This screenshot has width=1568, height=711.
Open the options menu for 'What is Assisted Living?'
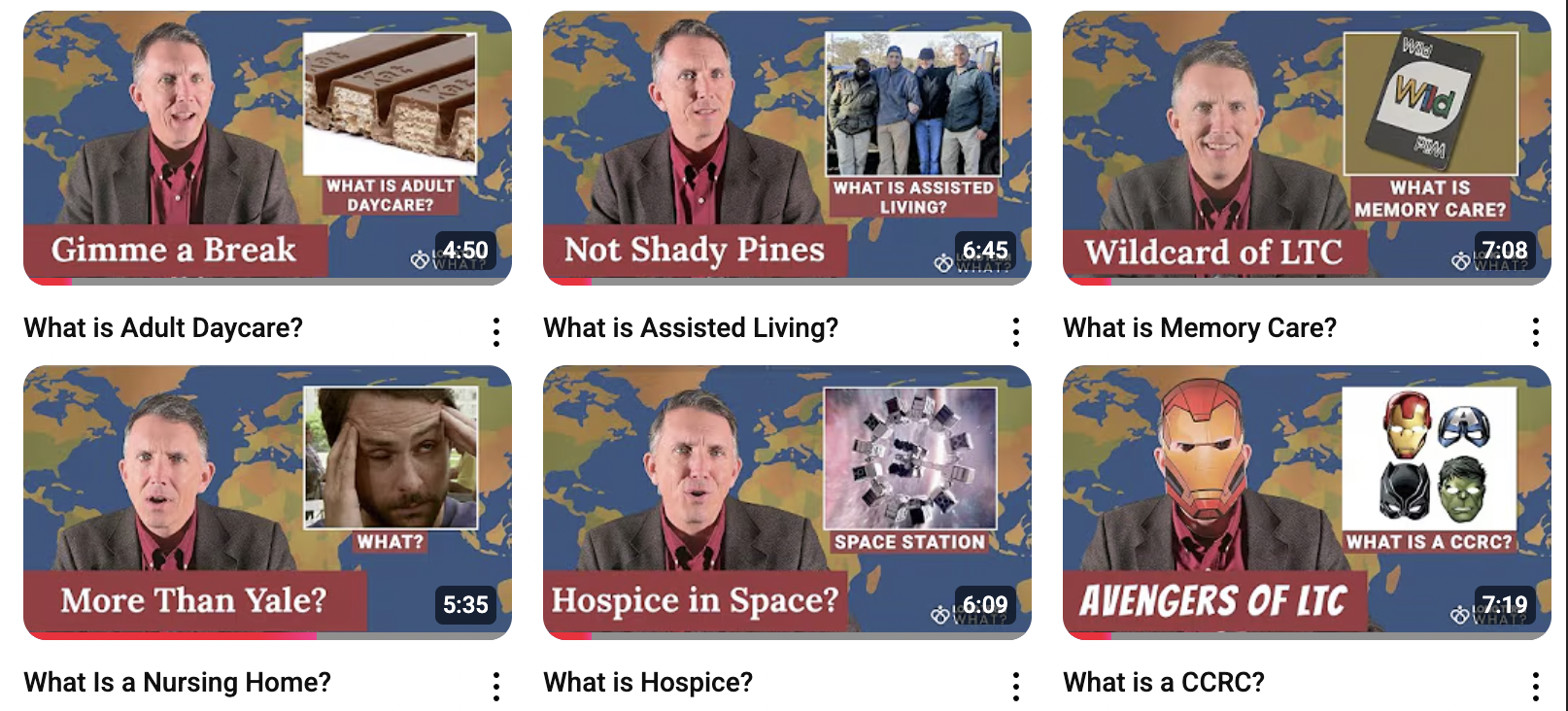(1016, 332)
